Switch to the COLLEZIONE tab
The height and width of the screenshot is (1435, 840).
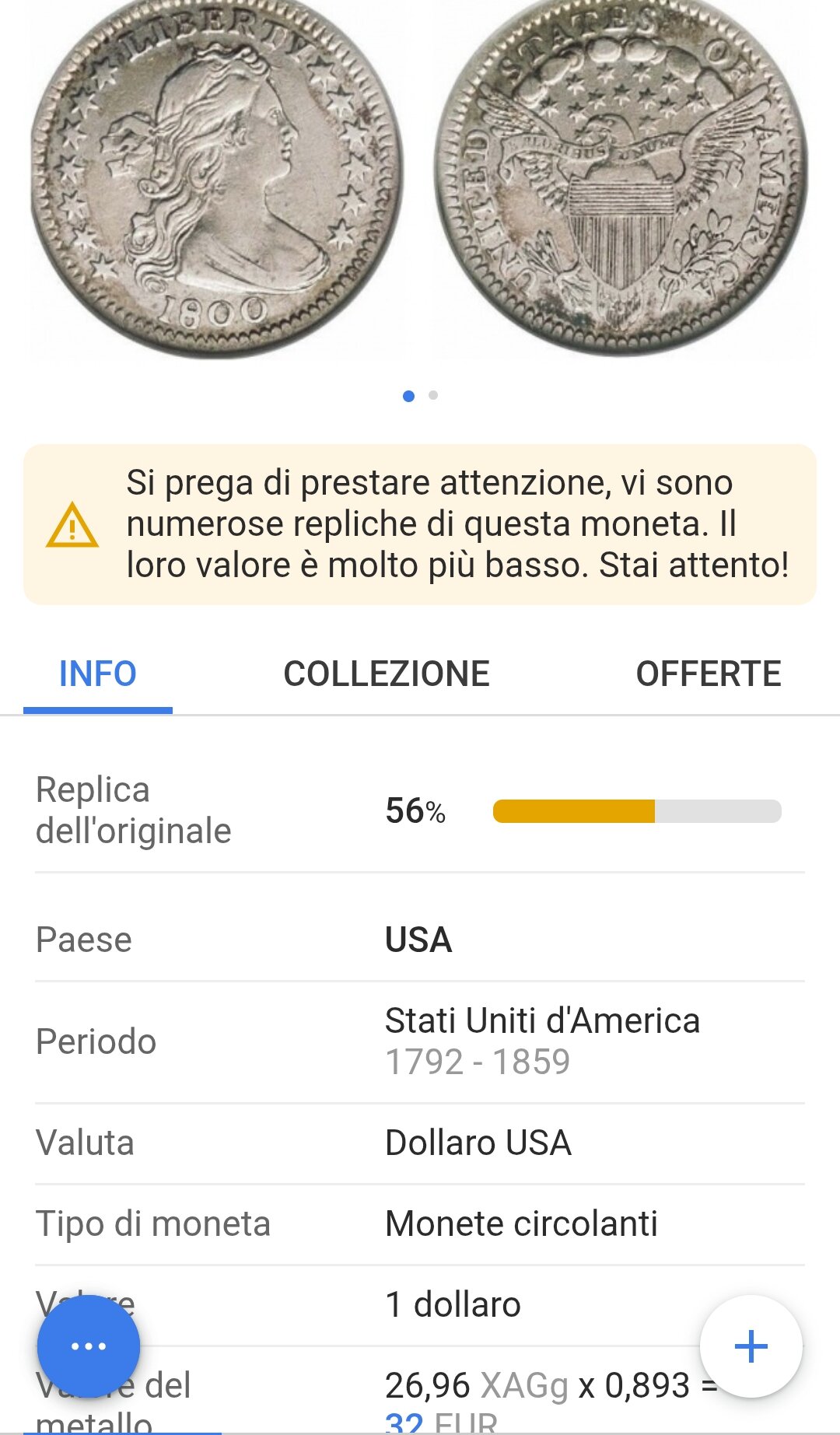coord(387,674)
